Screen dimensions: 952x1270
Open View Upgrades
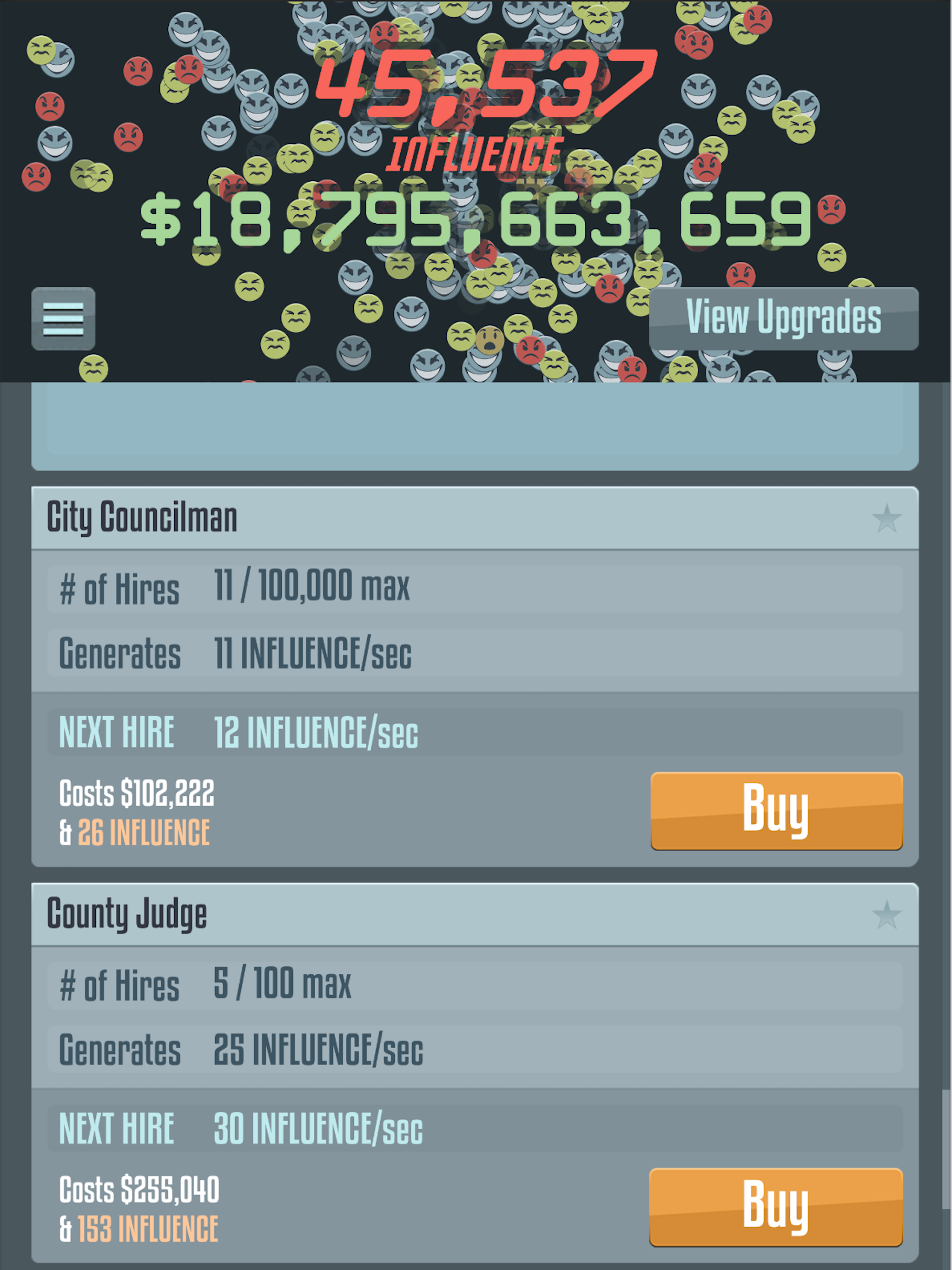point(783,318)
